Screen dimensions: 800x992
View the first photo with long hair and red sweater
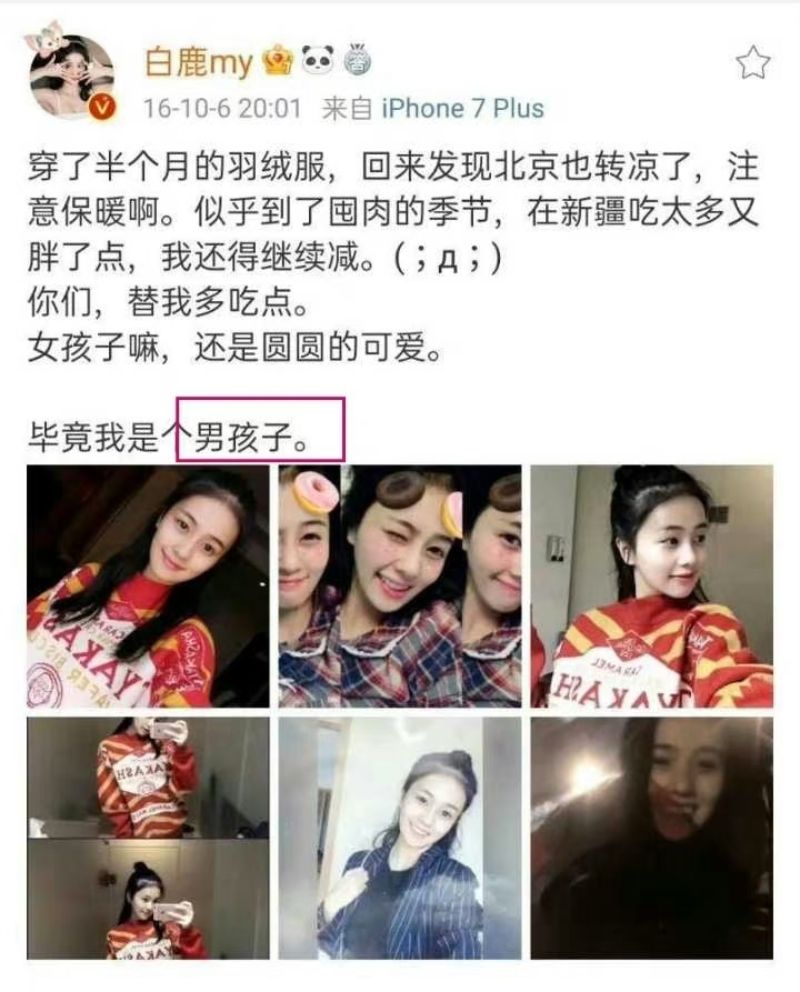click(148, 586)
